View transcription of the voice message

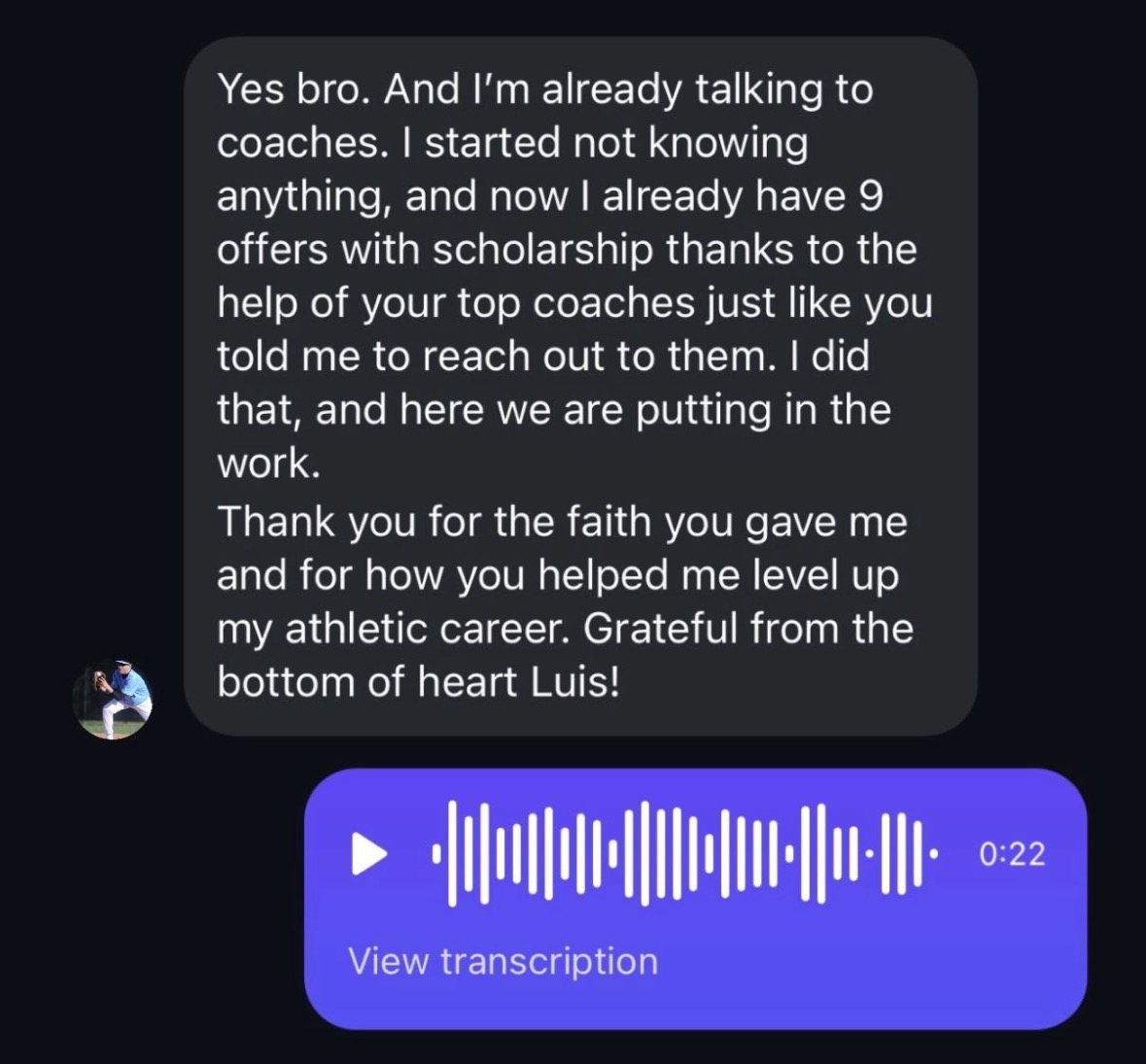click(x=503, y=961)
